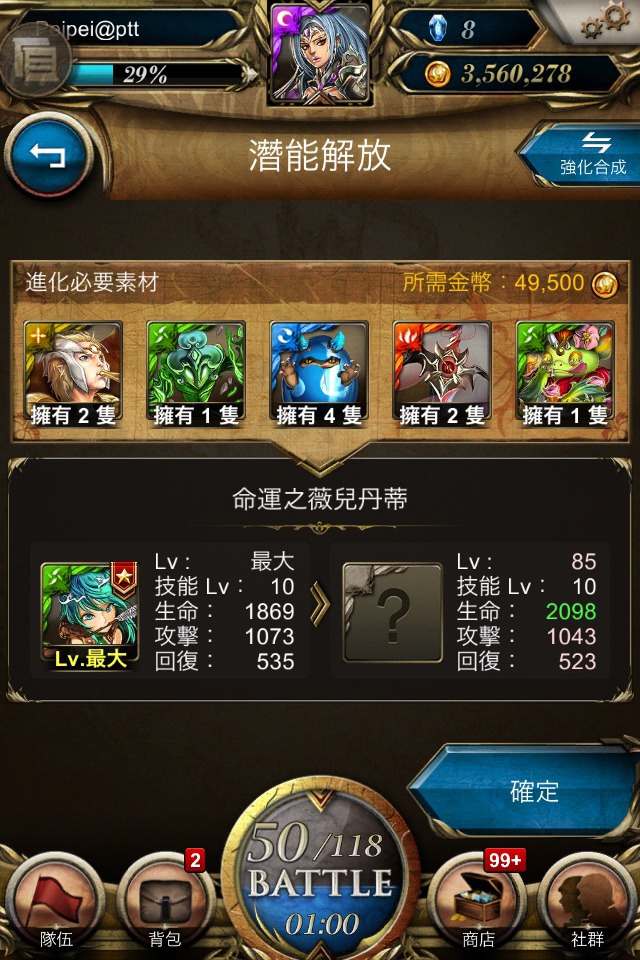Inspect the Lv.最大 base card portrait
Viewport: 640px width, 960px height.
pos(88,613)
